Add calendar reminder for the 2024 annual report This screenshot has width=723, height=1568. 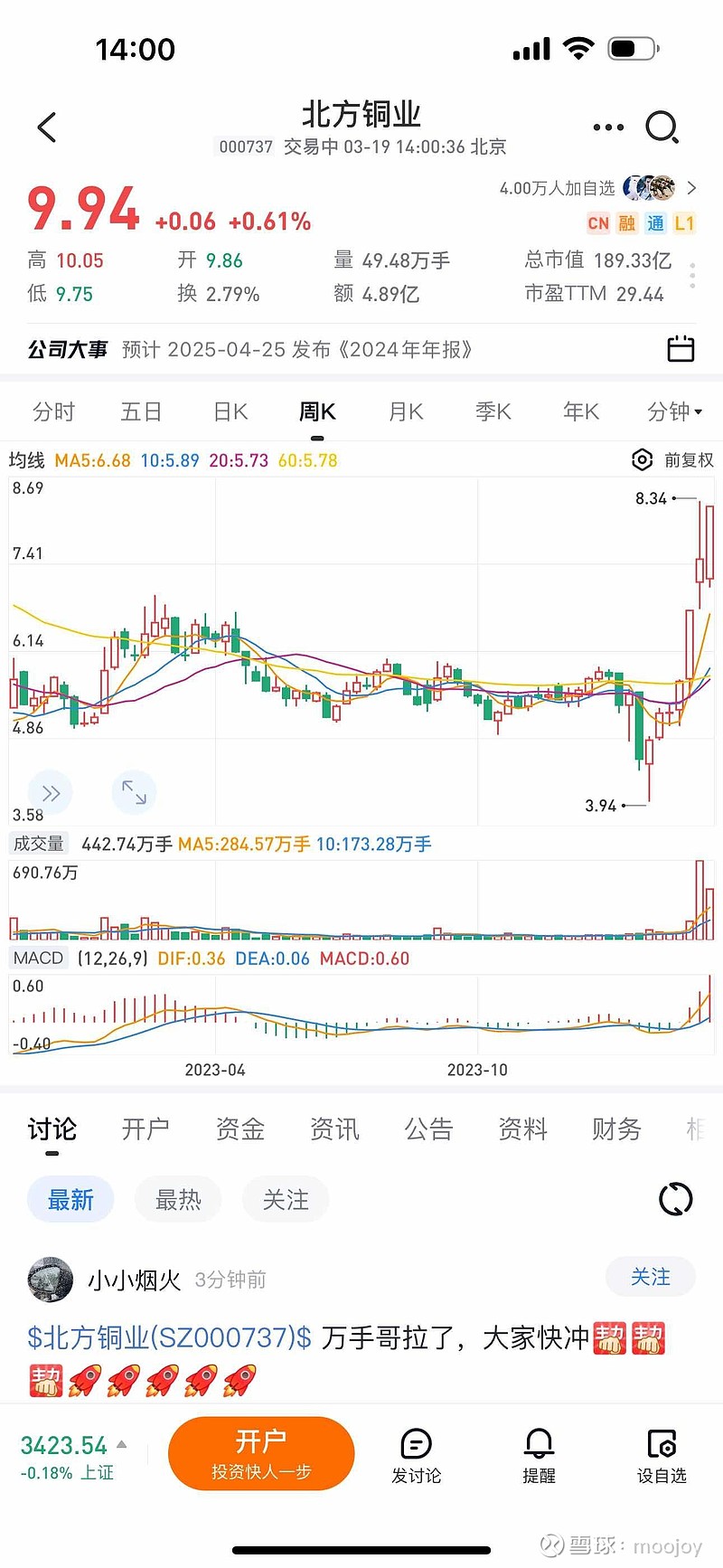[x=682, y=348]
